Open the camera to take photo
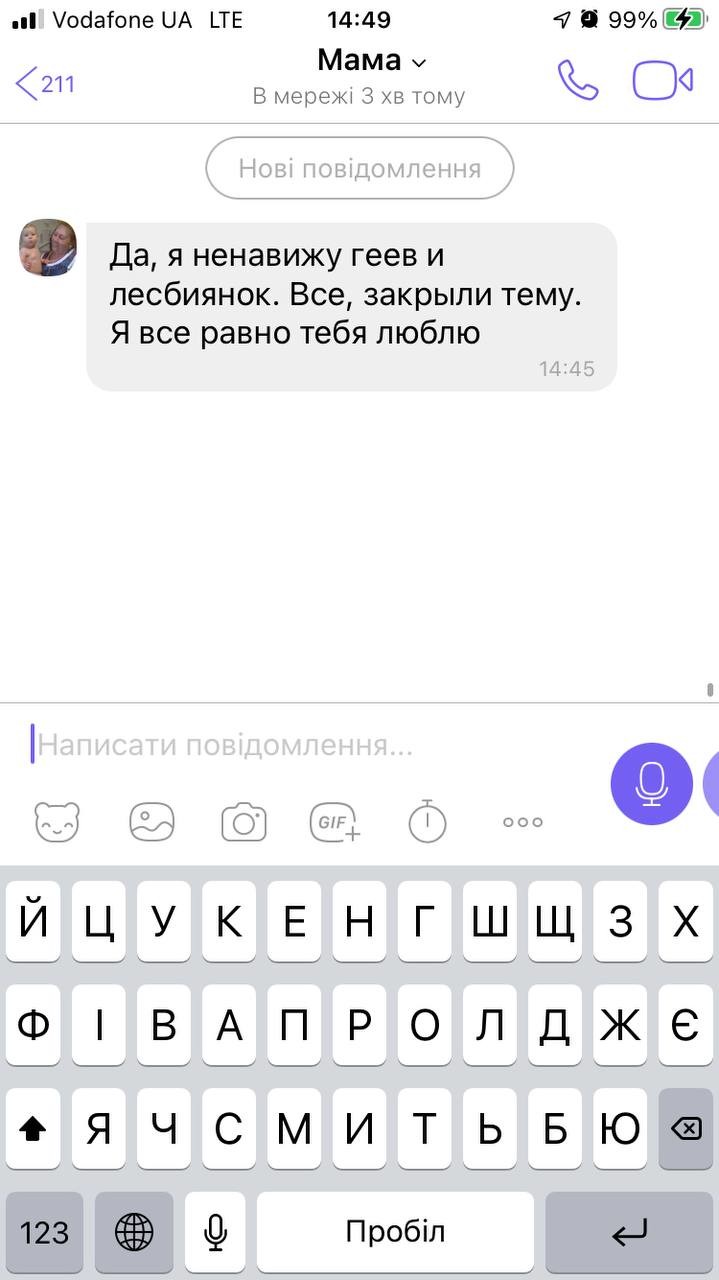This screenshot has width=719, height=1280. pyautogui.click(x=244, y=822)
